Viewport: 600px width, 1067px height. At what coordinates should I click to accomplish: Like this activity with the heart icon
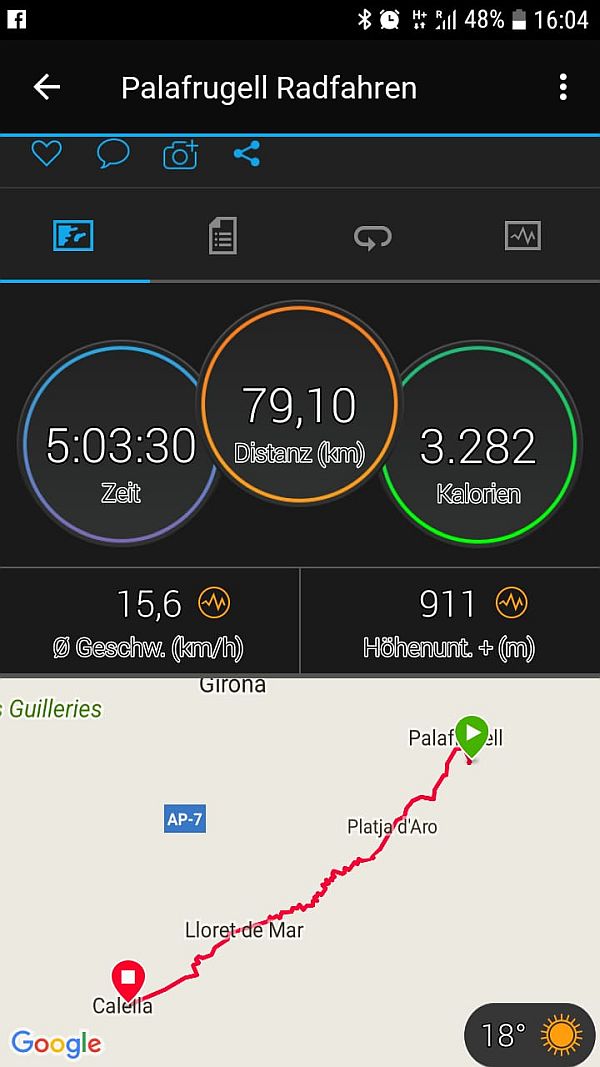coord(46,154)
